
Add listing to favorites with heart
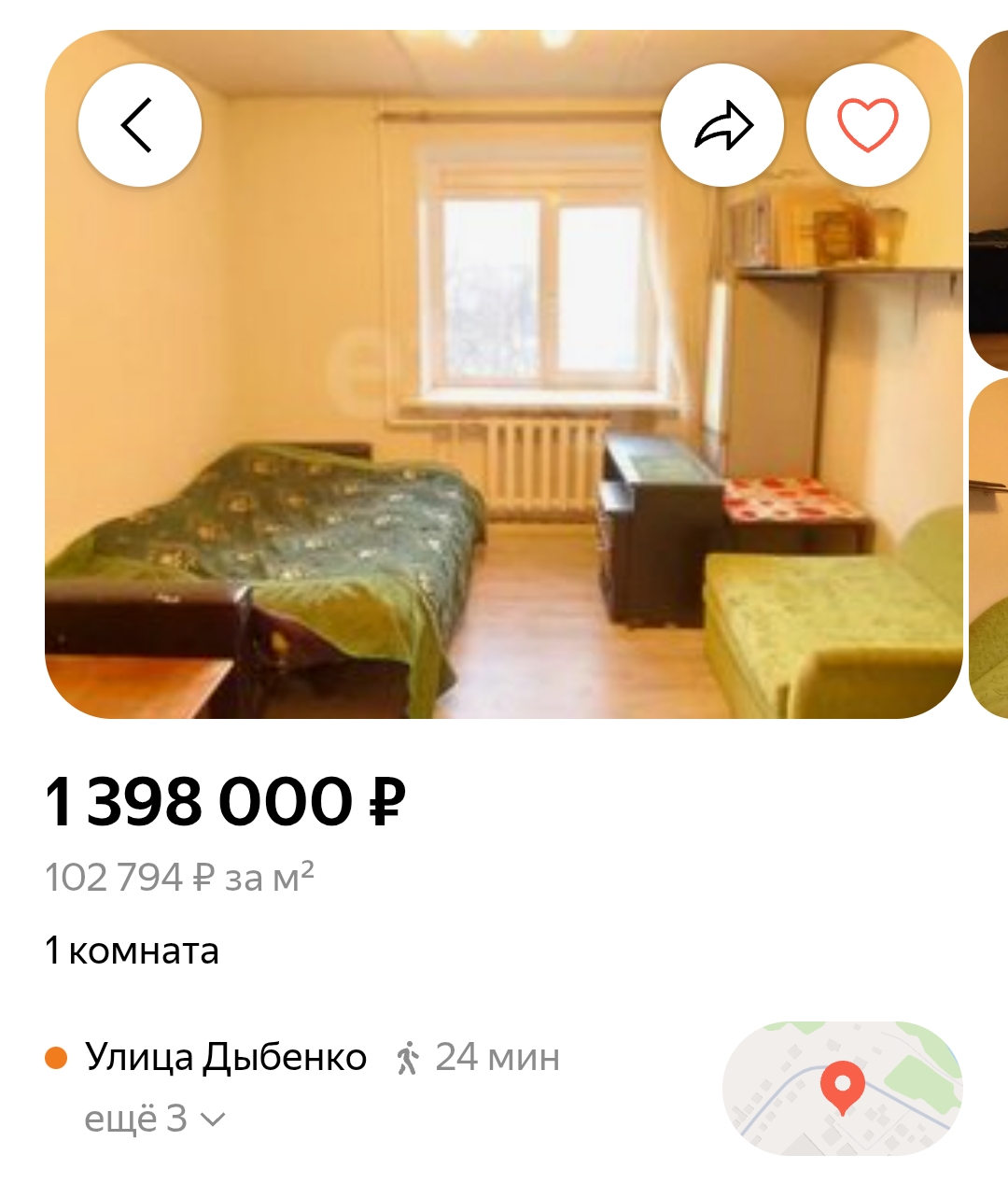pos(867,125)
